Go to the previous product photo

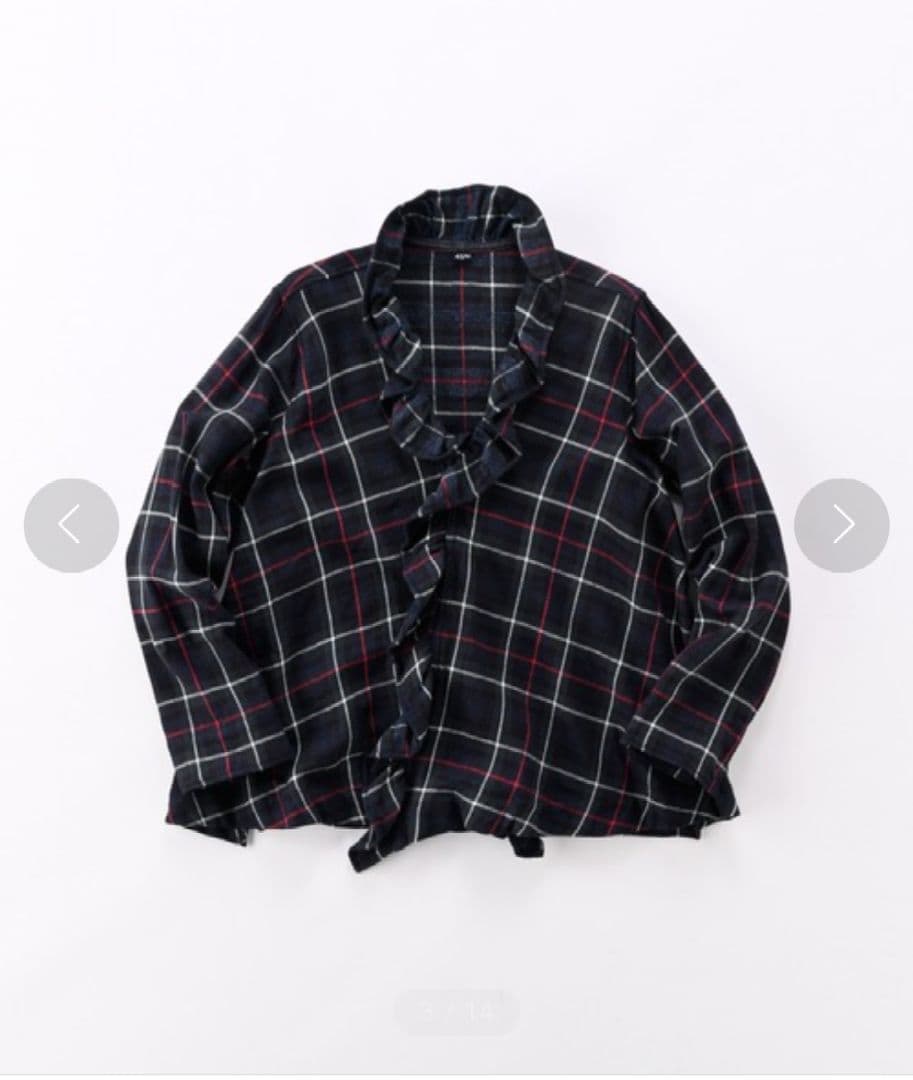71,525
